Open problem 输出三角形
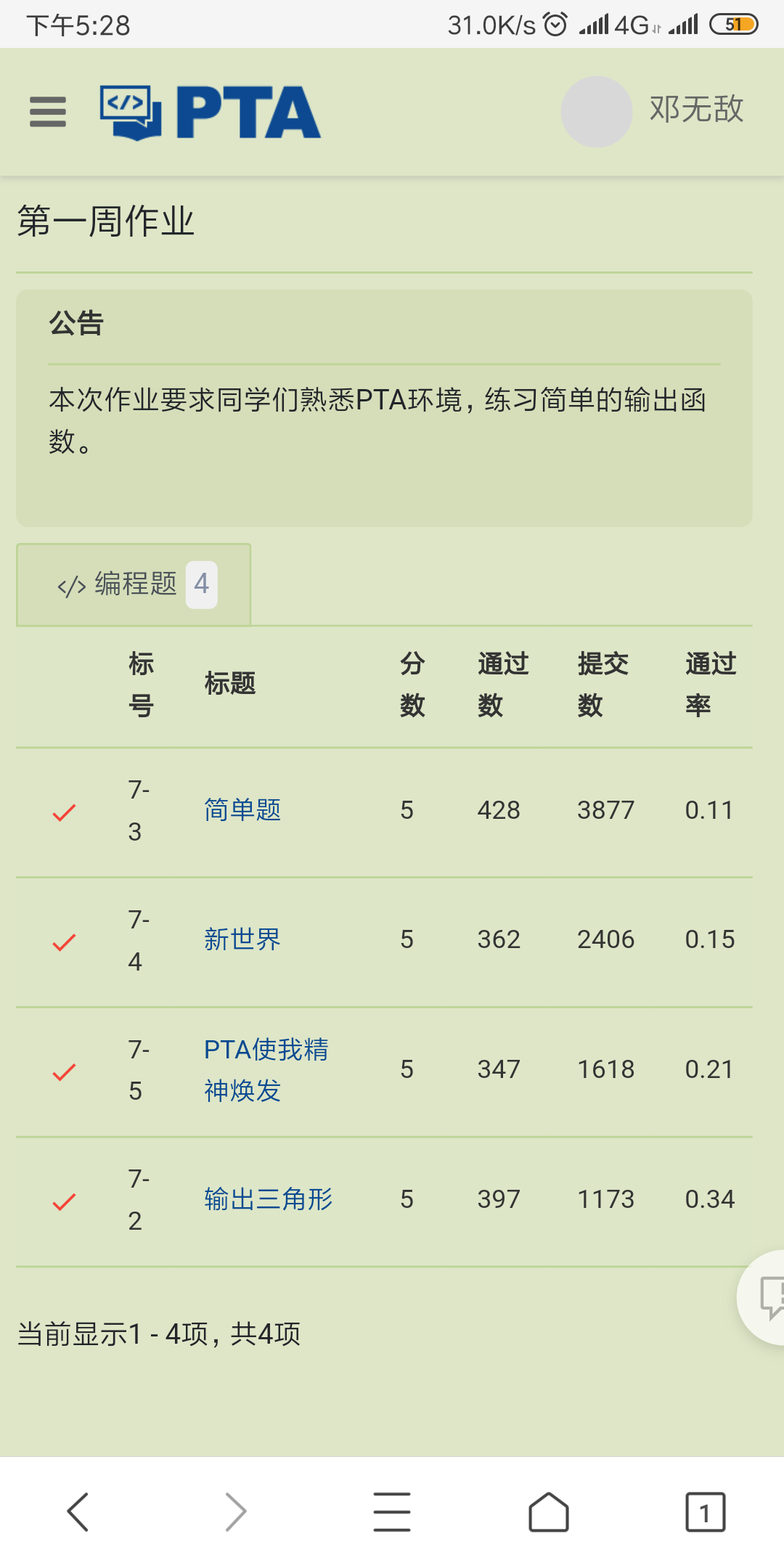This screenshot has height=1568, width=784. [268, 1199]
